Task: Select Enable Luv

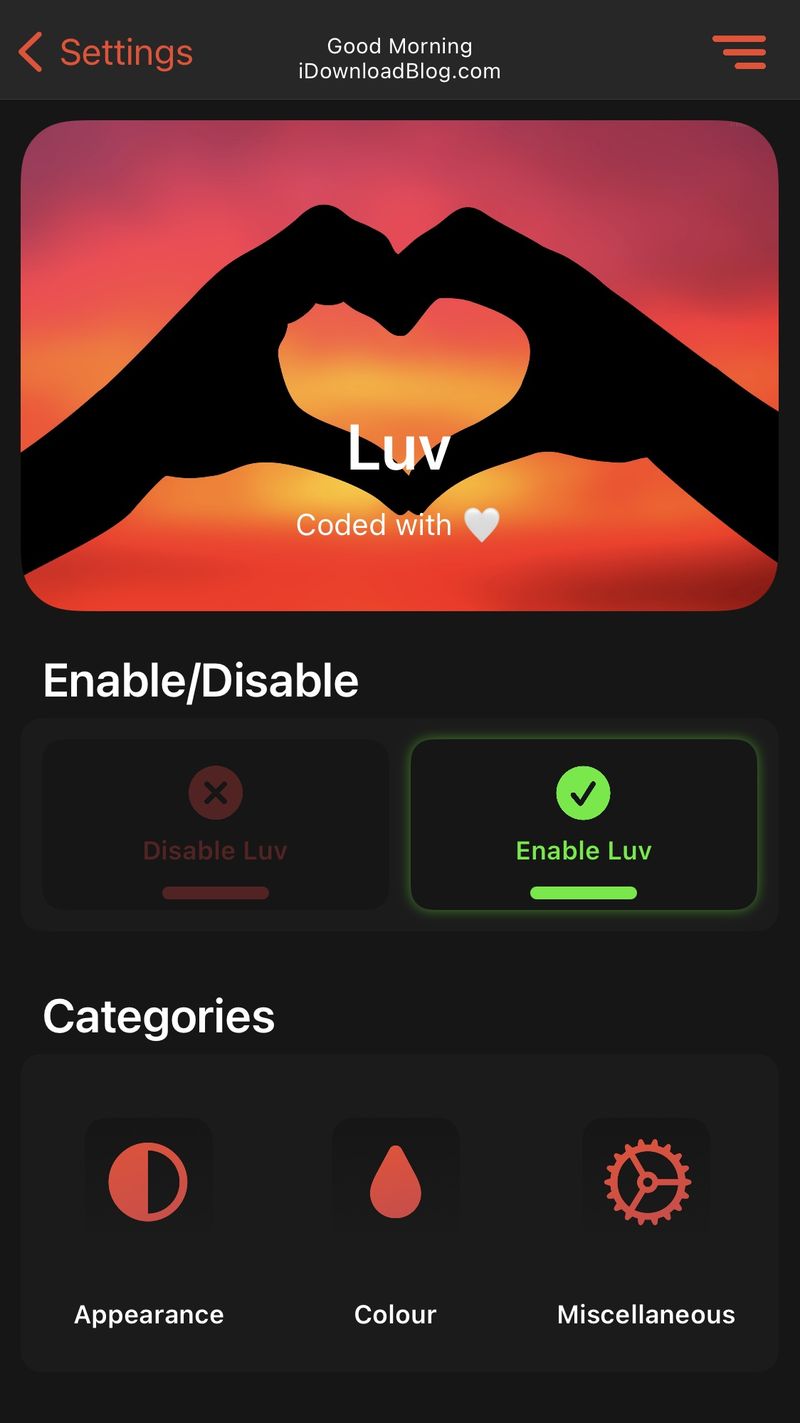Action: tap(584, 824)
